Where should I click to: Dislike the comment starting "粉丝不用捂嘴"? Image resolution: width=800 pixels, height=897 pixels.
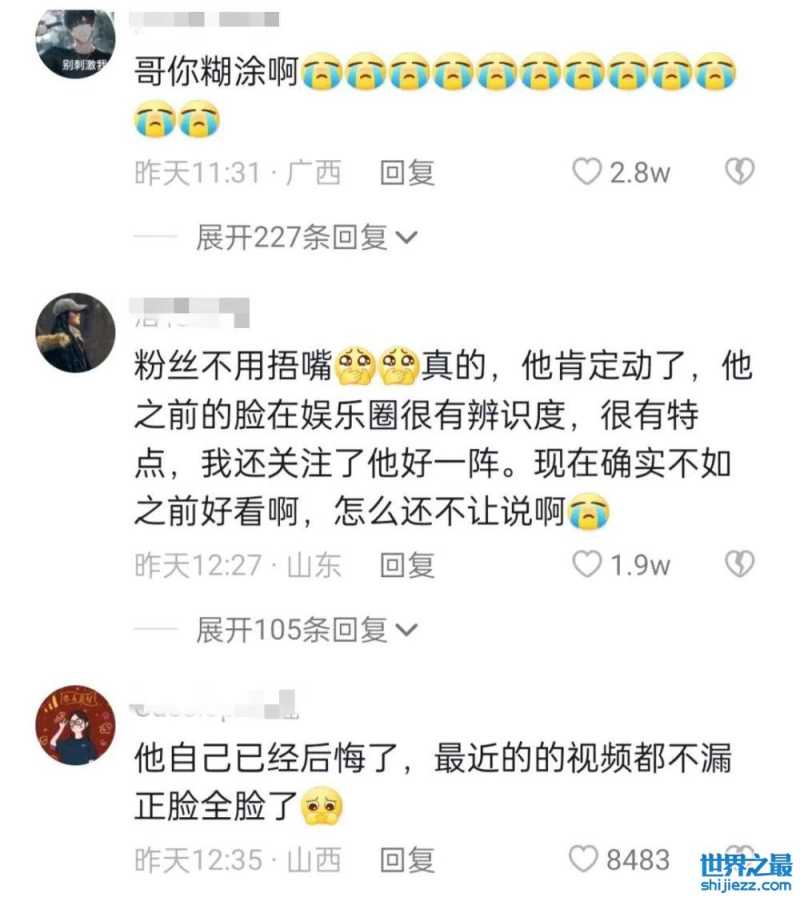click(x=740, y=565)
